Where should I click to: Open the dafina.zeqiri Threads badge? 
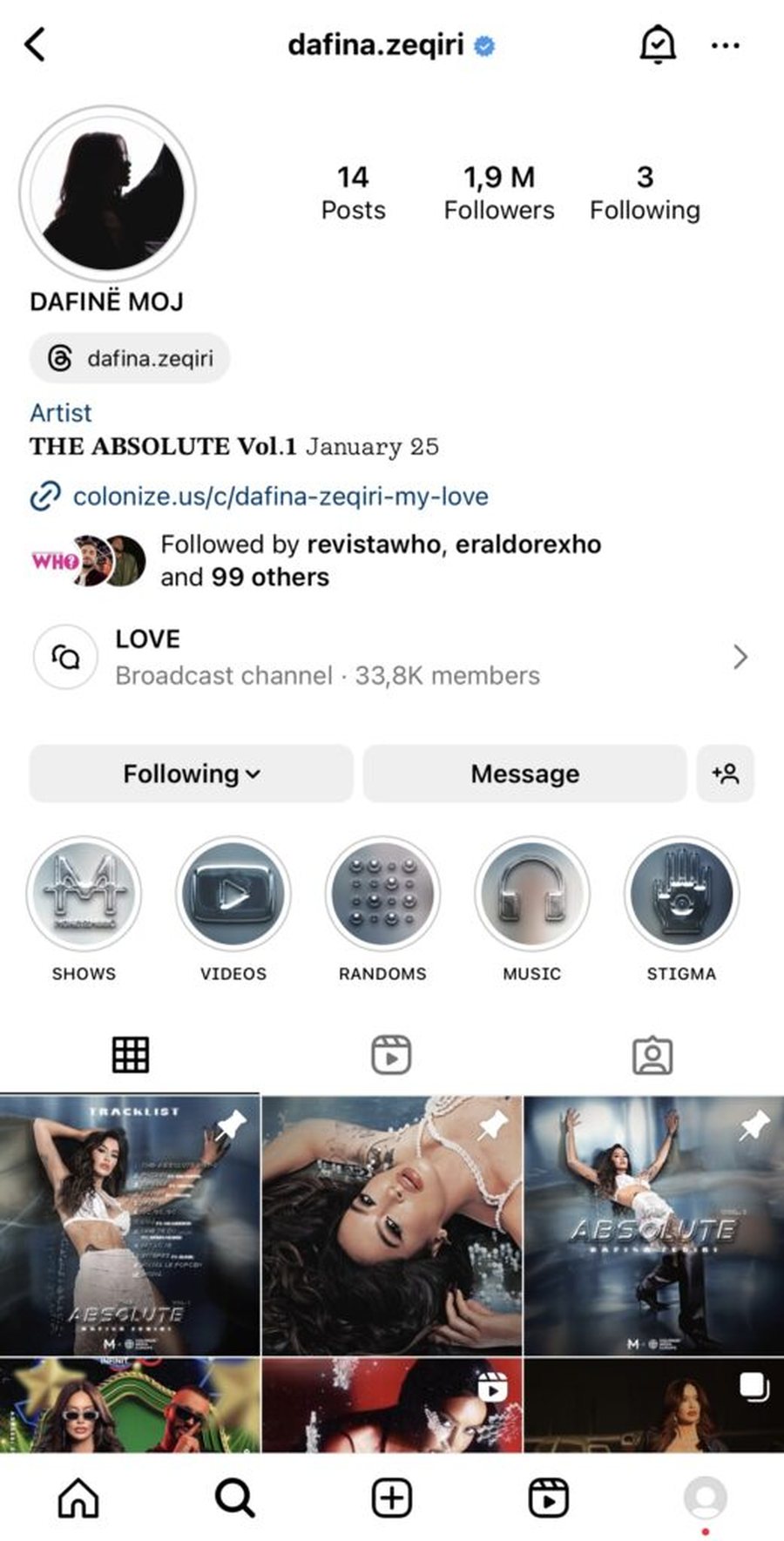pyautogui.click(x=131, y=358)
